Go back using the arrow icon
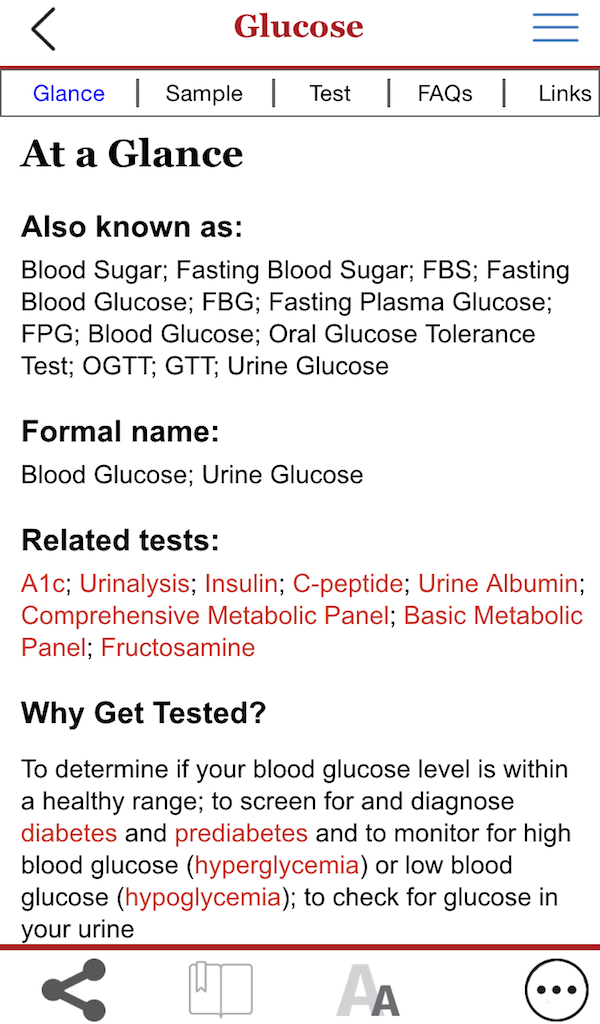Screen dimensions: 600x1024 coord(43,29)
